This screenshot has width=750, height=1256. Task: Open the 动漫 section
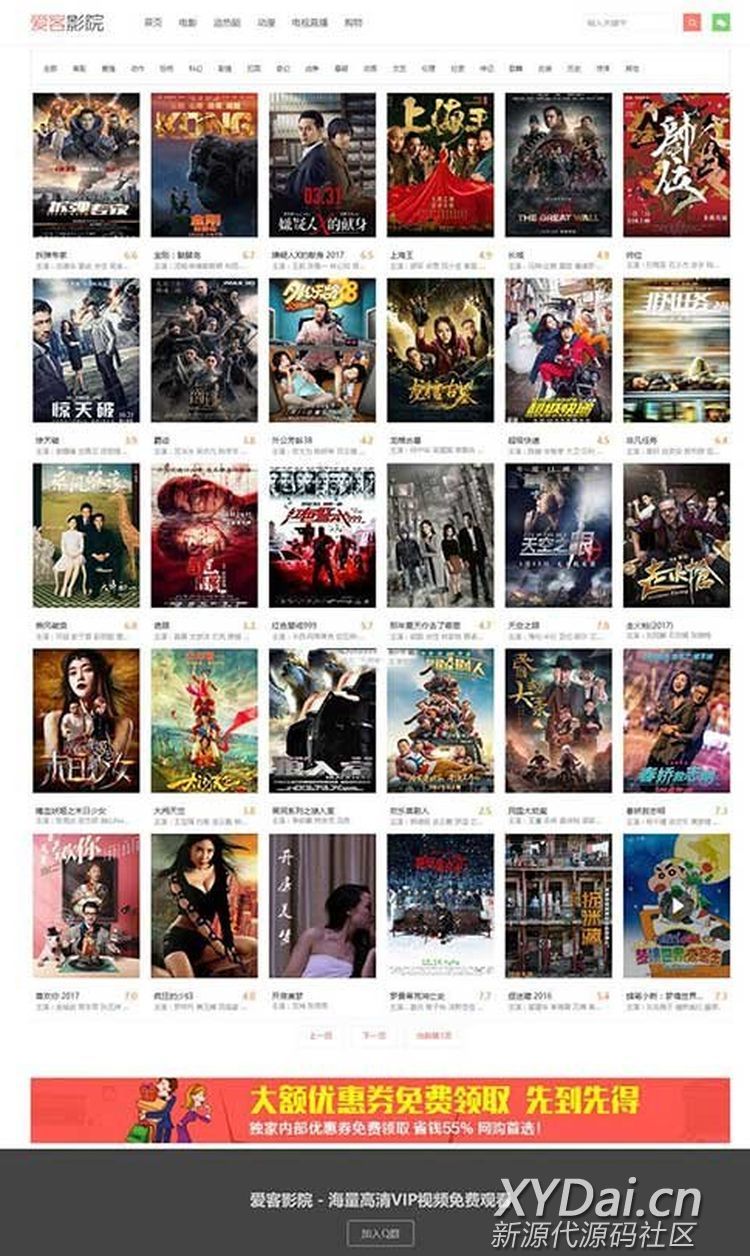[x=265, y=22]
